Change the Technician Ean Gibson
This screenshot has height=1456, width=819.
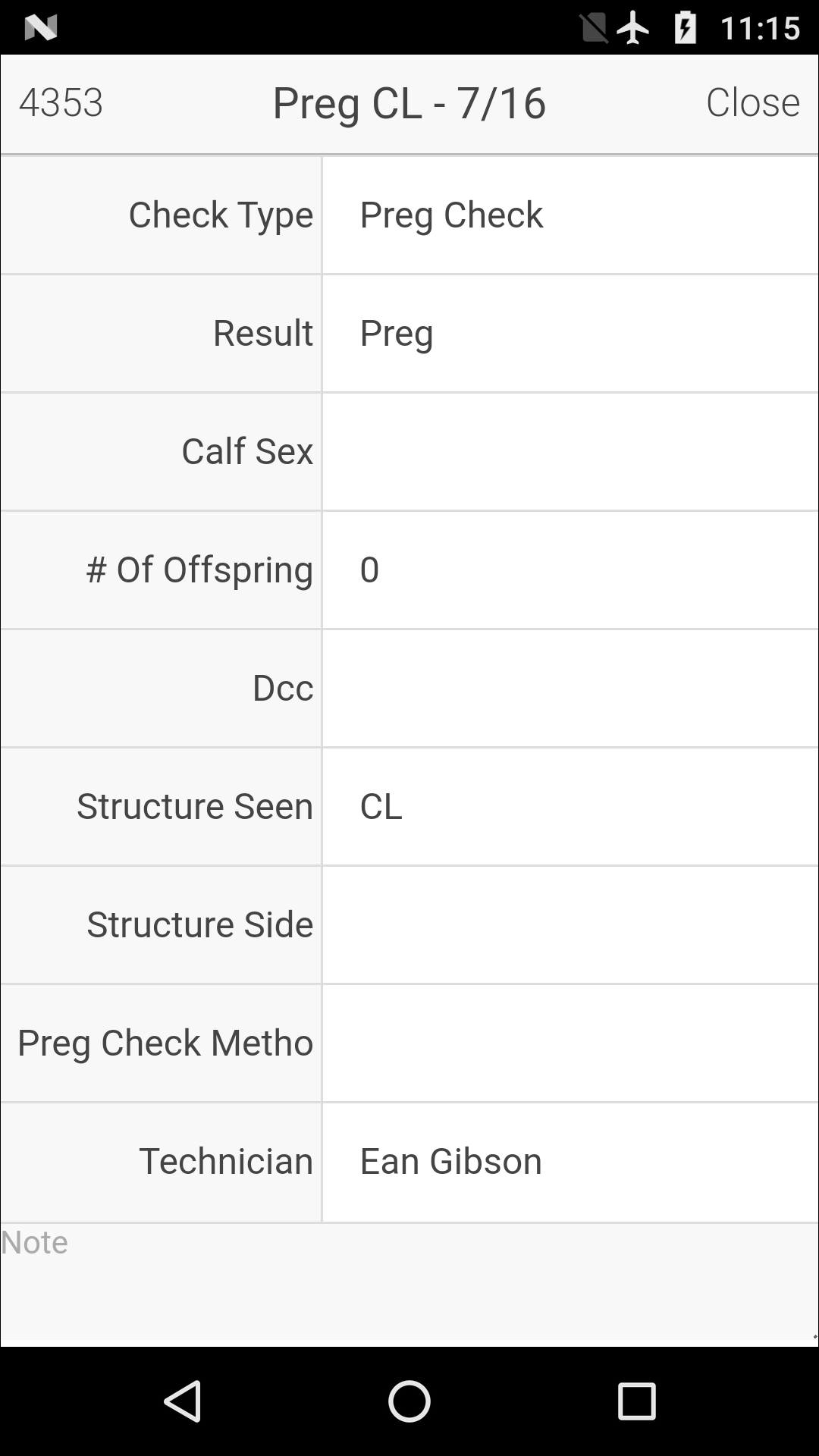[x=569, y=1162]
